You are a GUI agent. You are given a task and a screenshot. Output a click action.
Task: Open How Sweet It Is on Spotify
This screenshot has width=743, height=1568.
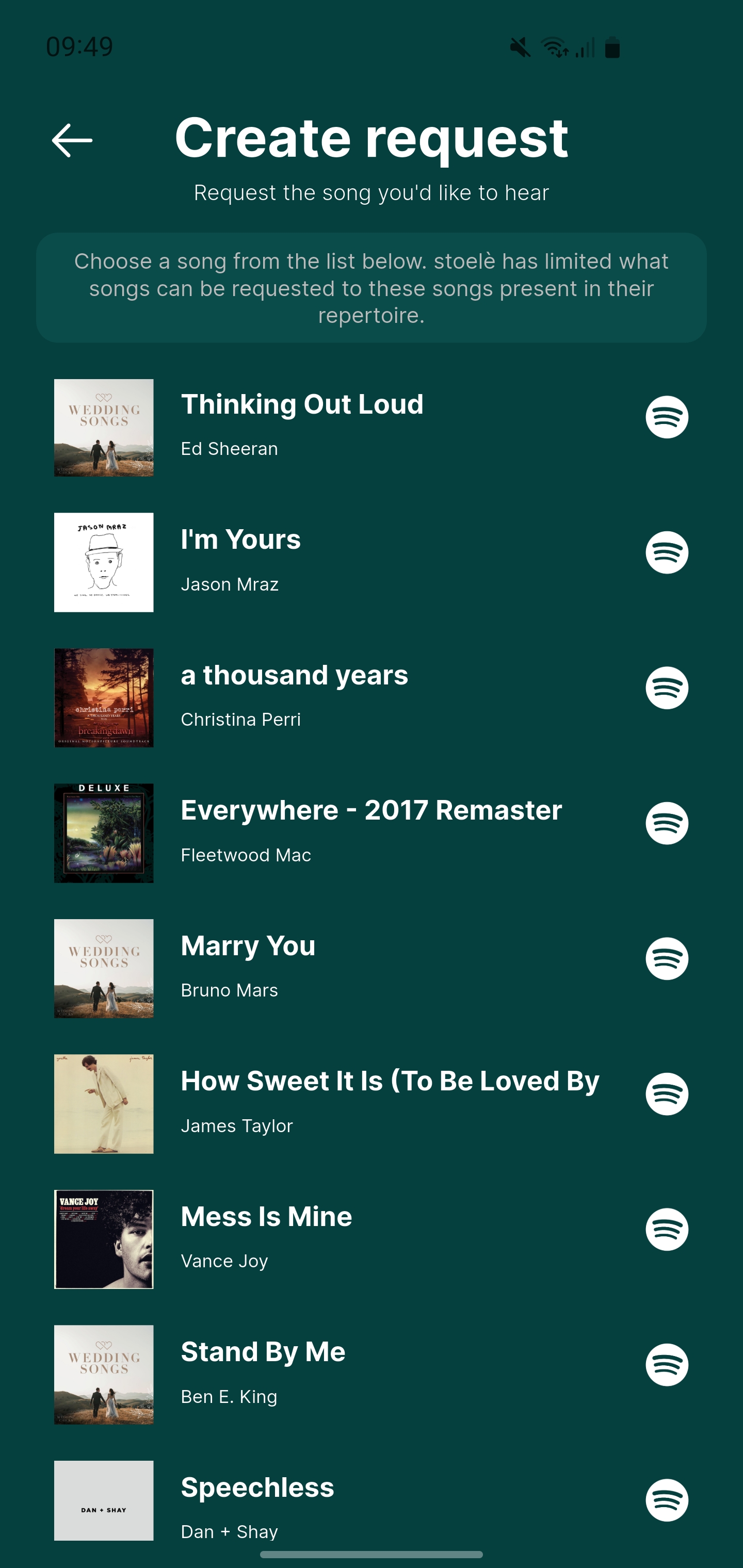(666, 1094)
